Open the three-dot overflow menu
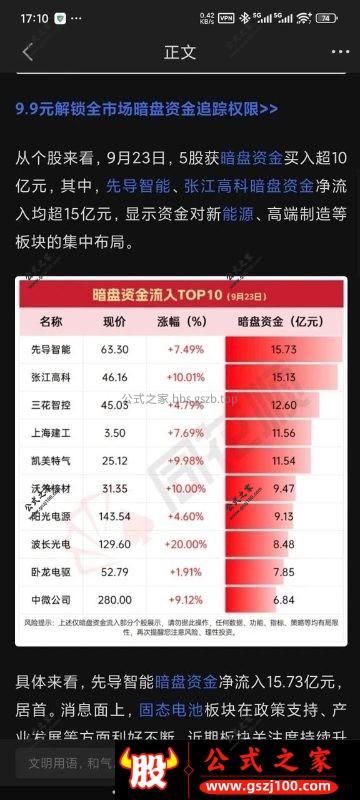Image resolution: width=360 pixels, height=800 pixels. click(340, 52)
